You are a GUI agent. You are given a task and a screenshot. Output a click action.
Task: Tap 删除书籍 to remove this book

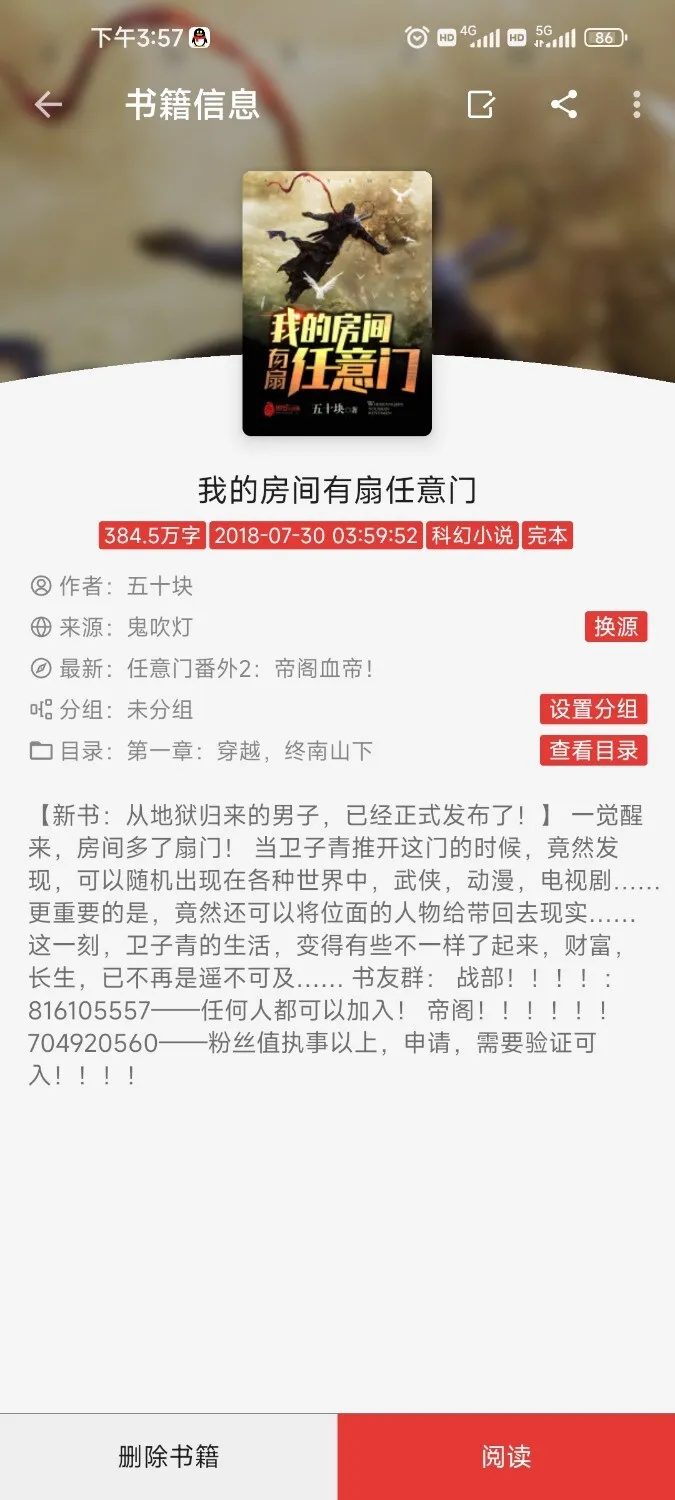tap(168, 1456)
